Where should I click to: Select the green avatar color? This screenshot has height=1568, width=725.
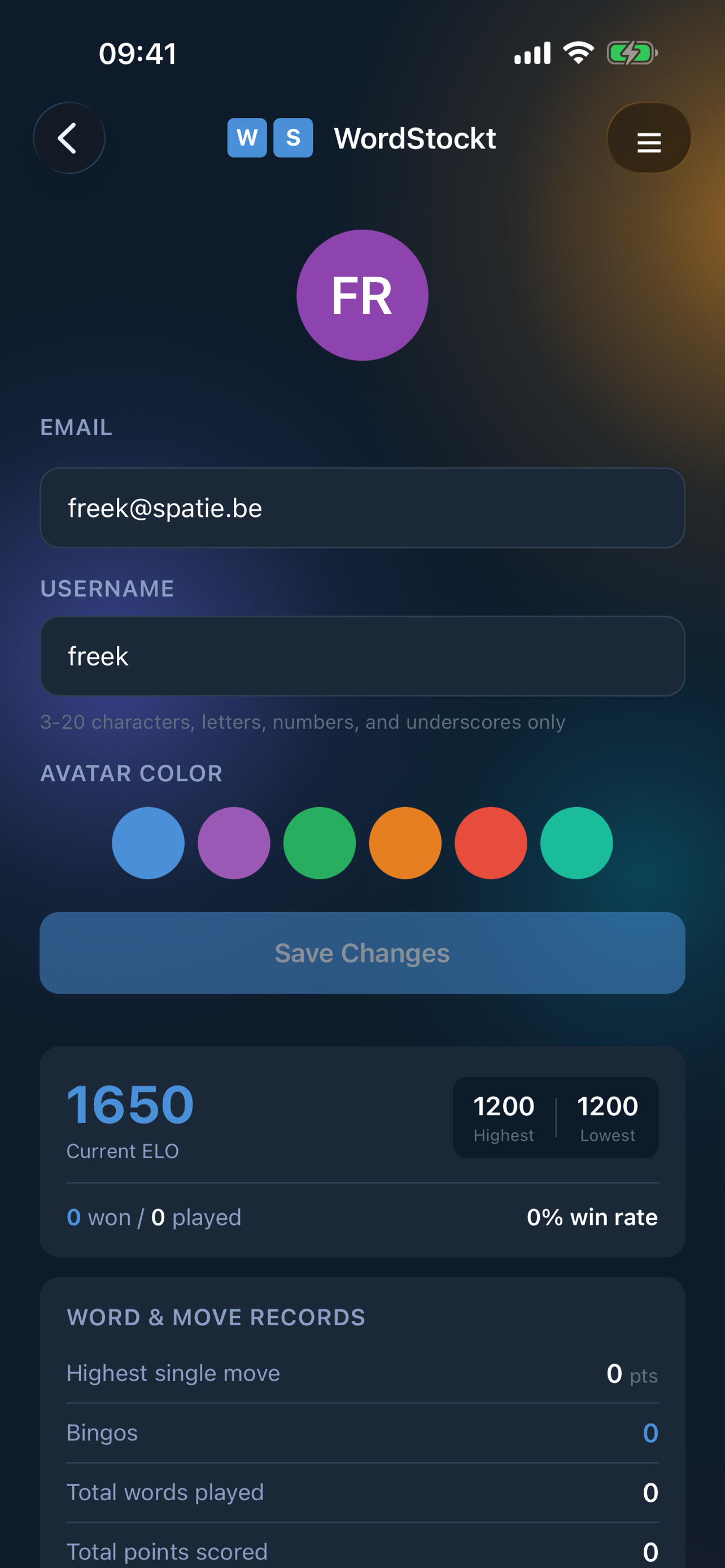(x=319, y=843)
